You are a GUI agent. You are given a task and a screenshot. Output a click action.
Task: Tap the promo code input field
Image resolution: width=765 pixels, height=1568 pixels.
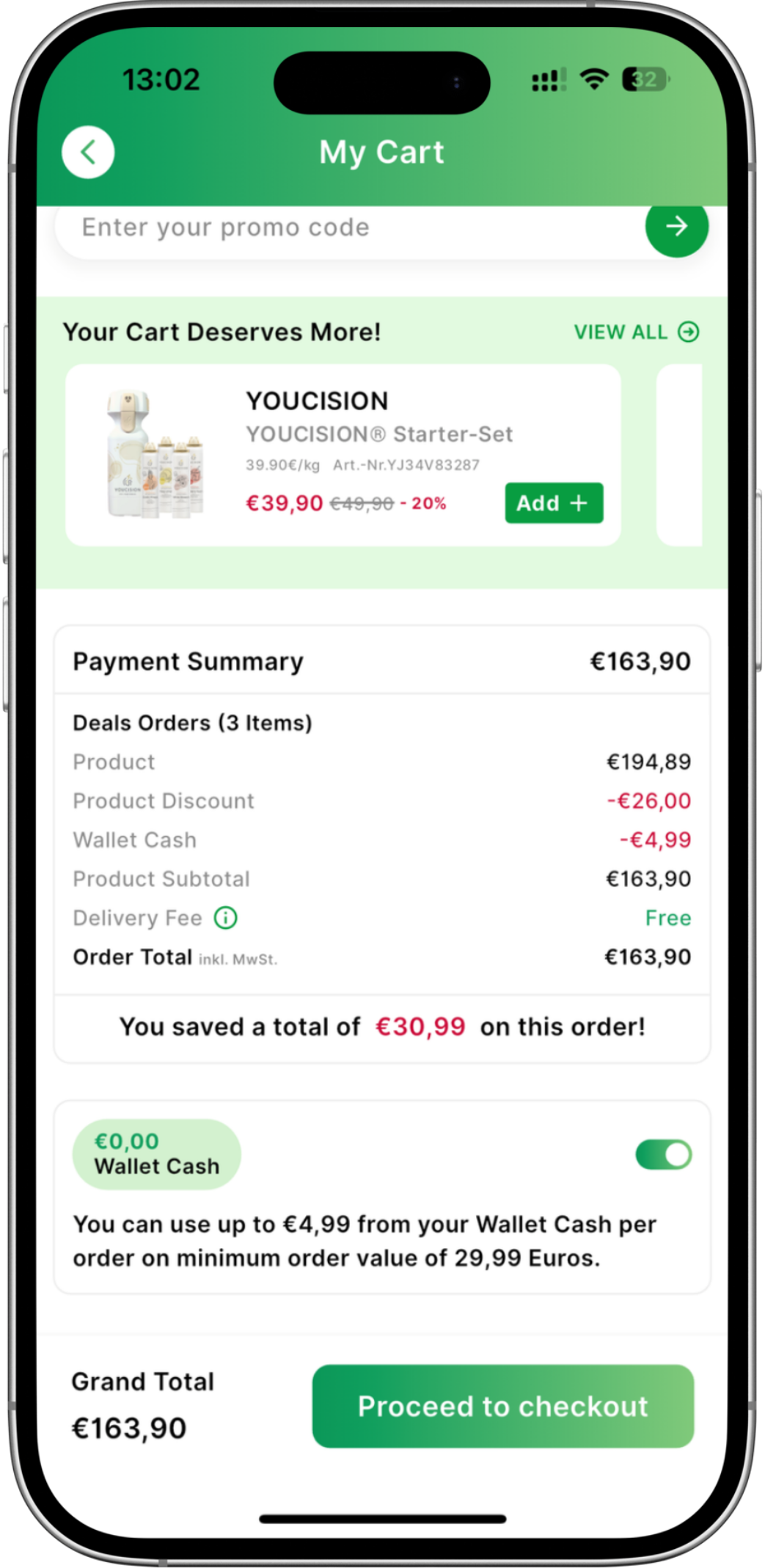coord(345,228)
